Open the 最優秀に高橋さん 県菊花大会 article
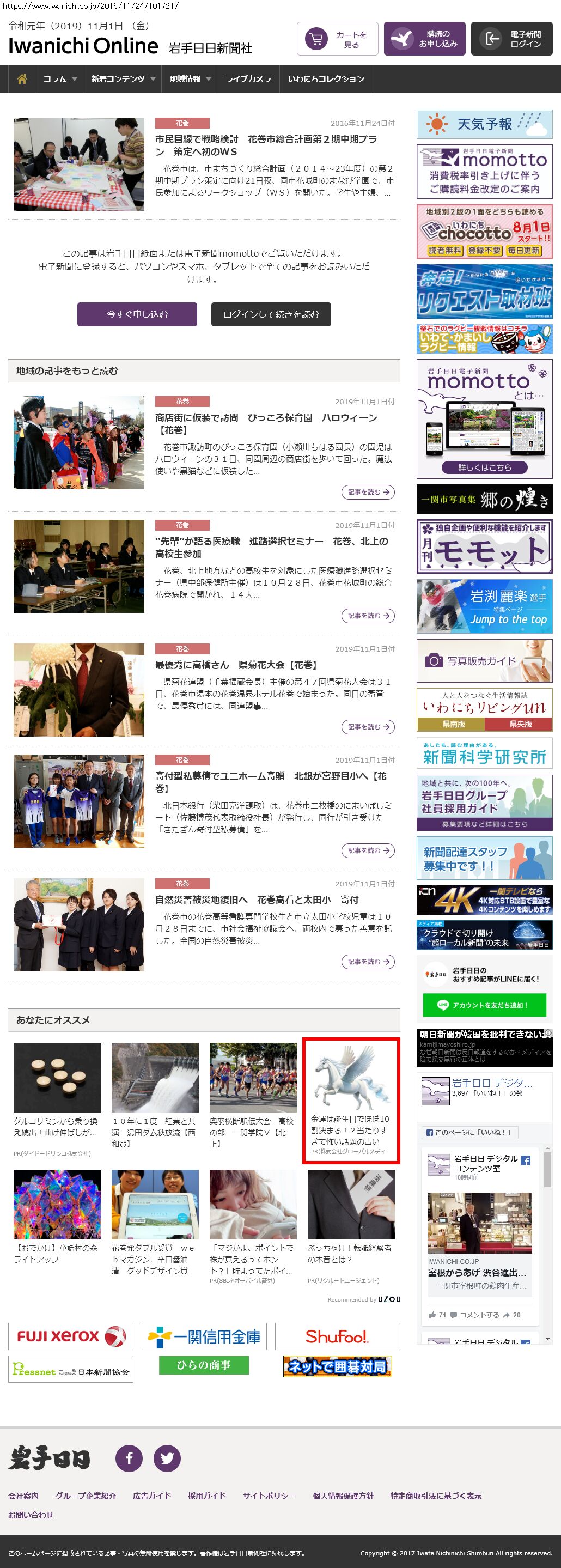Viewport: 561px width, 1568px height. point(235,665)
